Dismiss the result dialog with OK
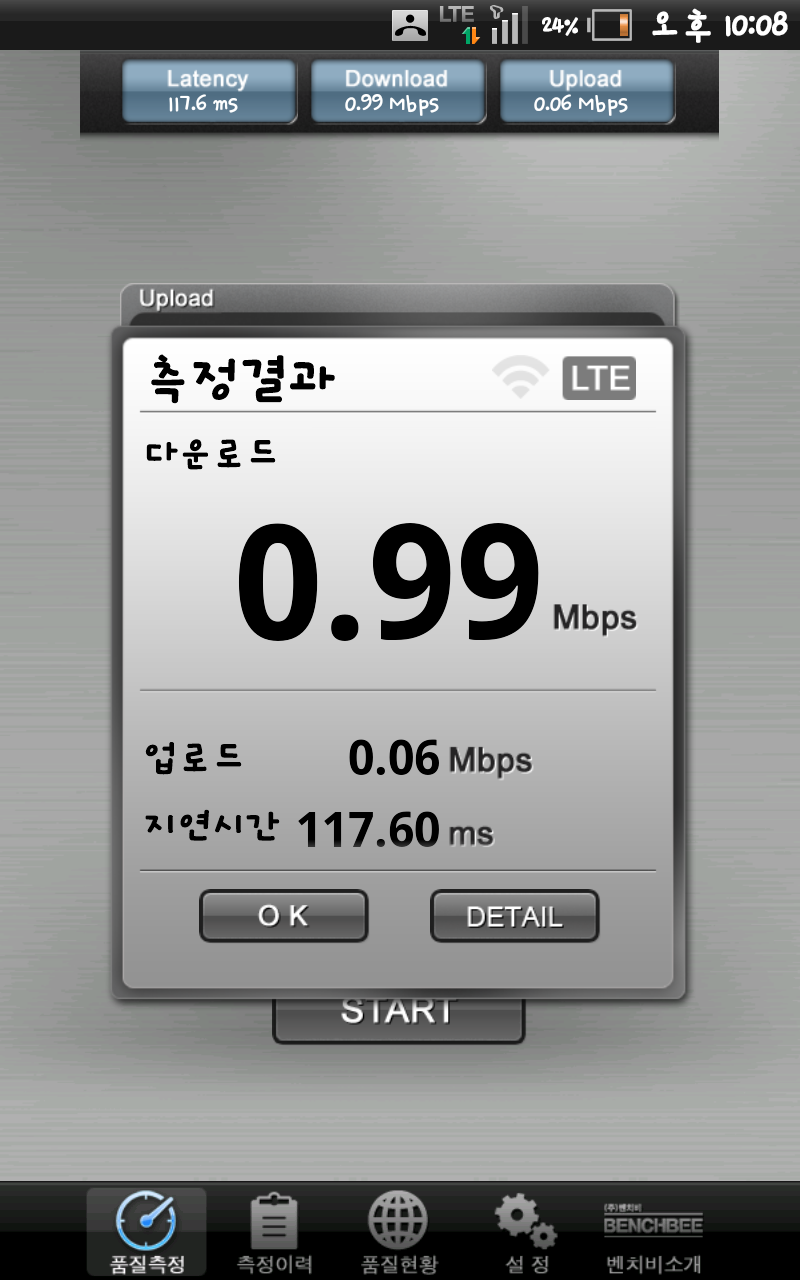The width and height of the screenshot is (800, 1280). (x=283, y=916)
